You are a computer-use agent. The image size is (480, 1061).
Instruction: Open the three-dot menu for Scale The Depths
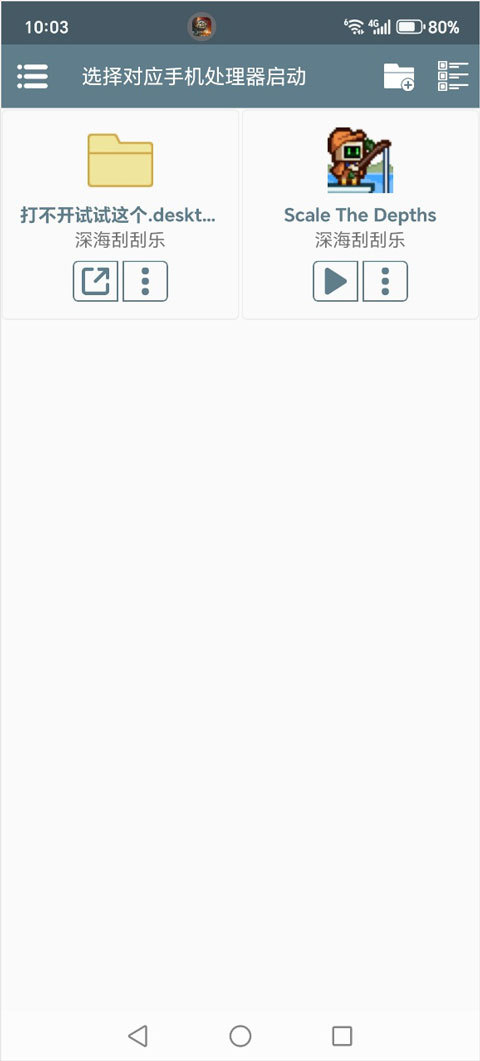385,281
